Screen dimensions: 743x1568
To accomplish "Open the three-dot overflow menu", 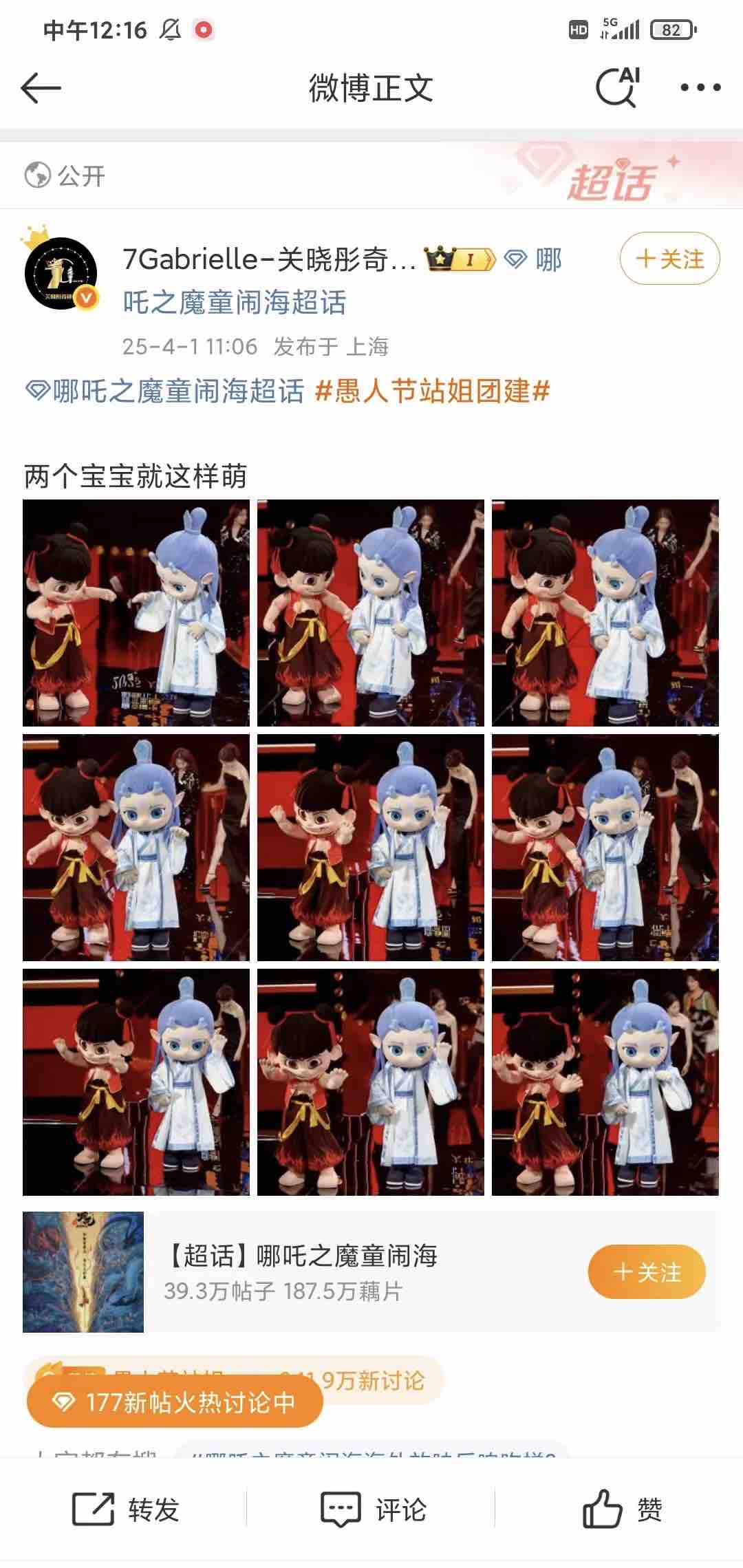I will point(700,88).
